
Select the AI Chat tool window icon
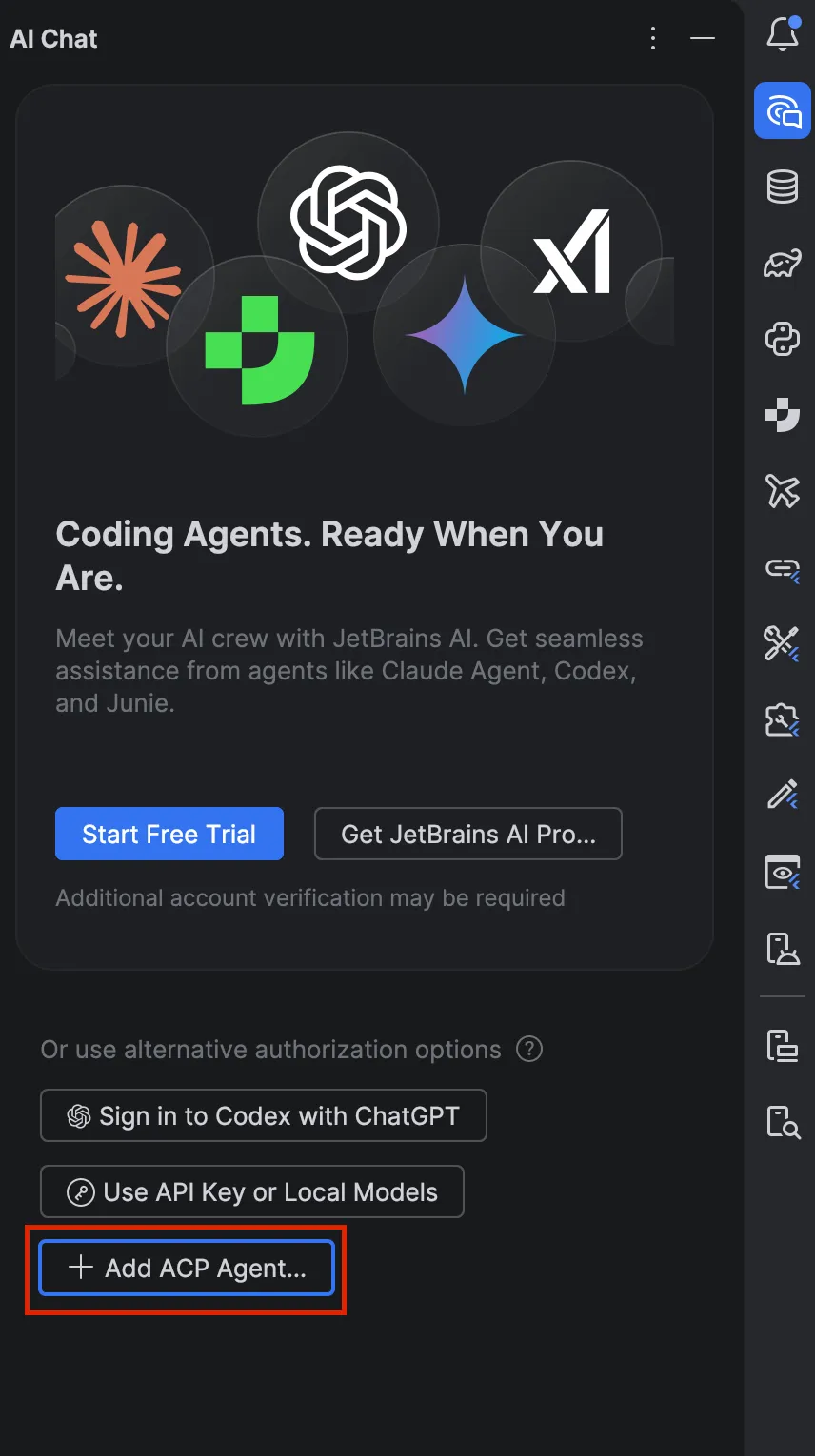(782, 110)
